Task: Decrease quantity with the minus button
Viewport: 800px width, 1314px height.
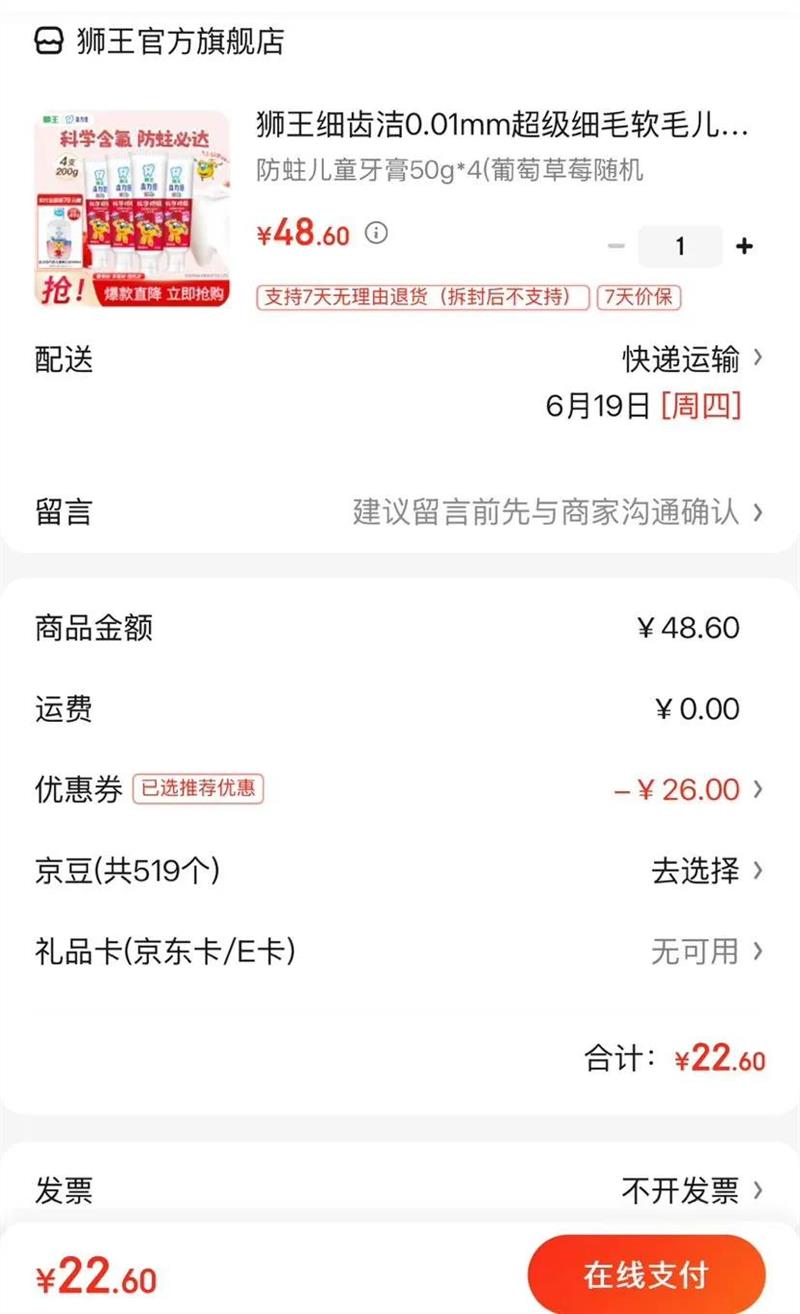Action: click(x=616, y=246)
